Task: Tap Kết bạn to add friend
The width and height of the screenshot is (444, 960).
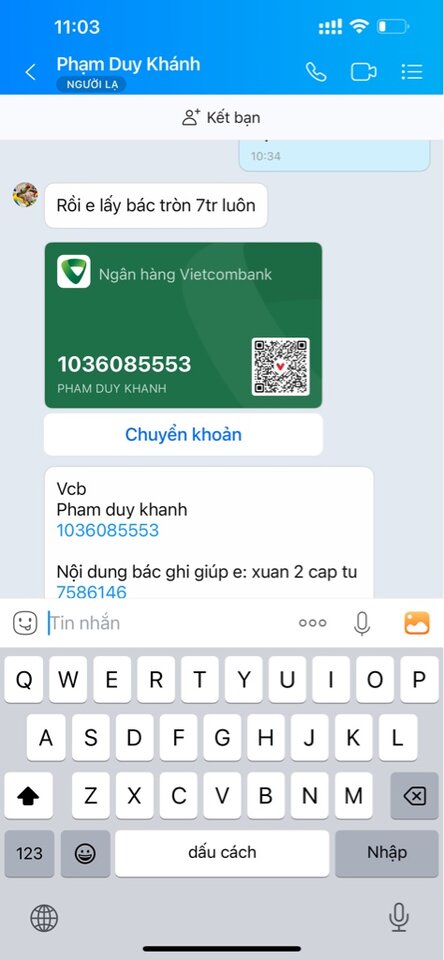Action: [221, 118]
